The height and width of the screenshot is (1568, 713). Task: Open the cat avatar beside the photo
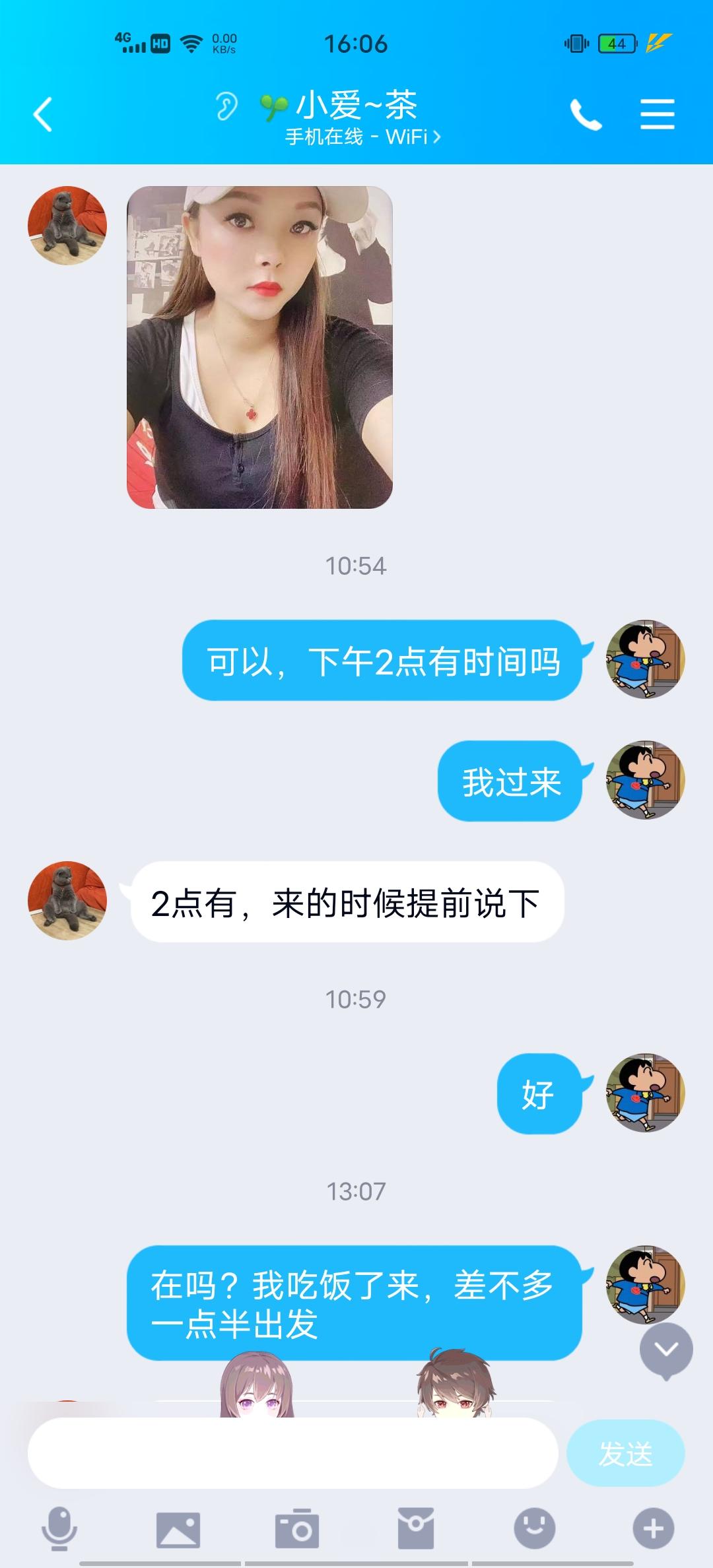click(x=67, y=226)
